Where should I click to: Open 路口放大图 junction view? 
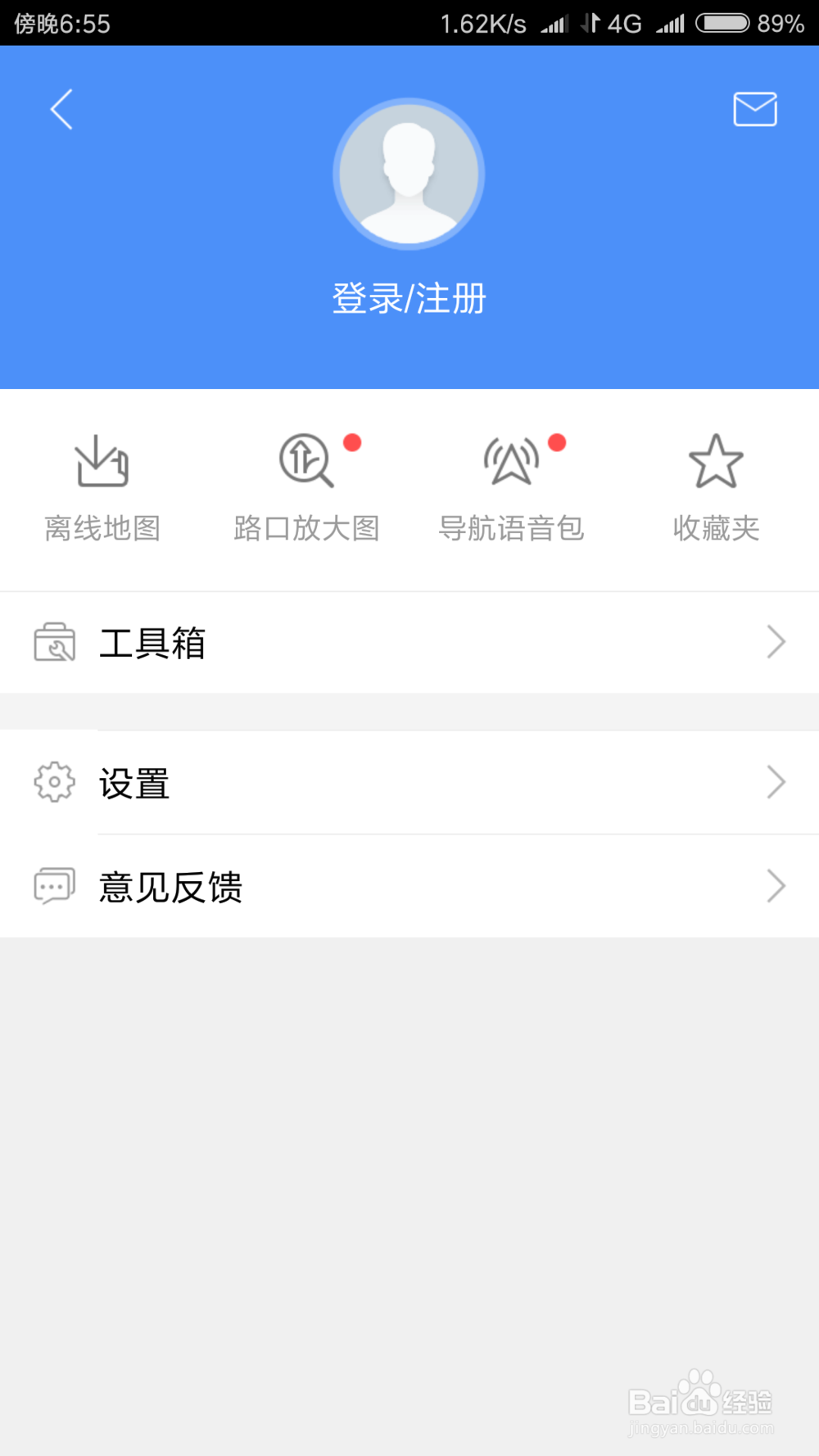click(x=307, y=488)
